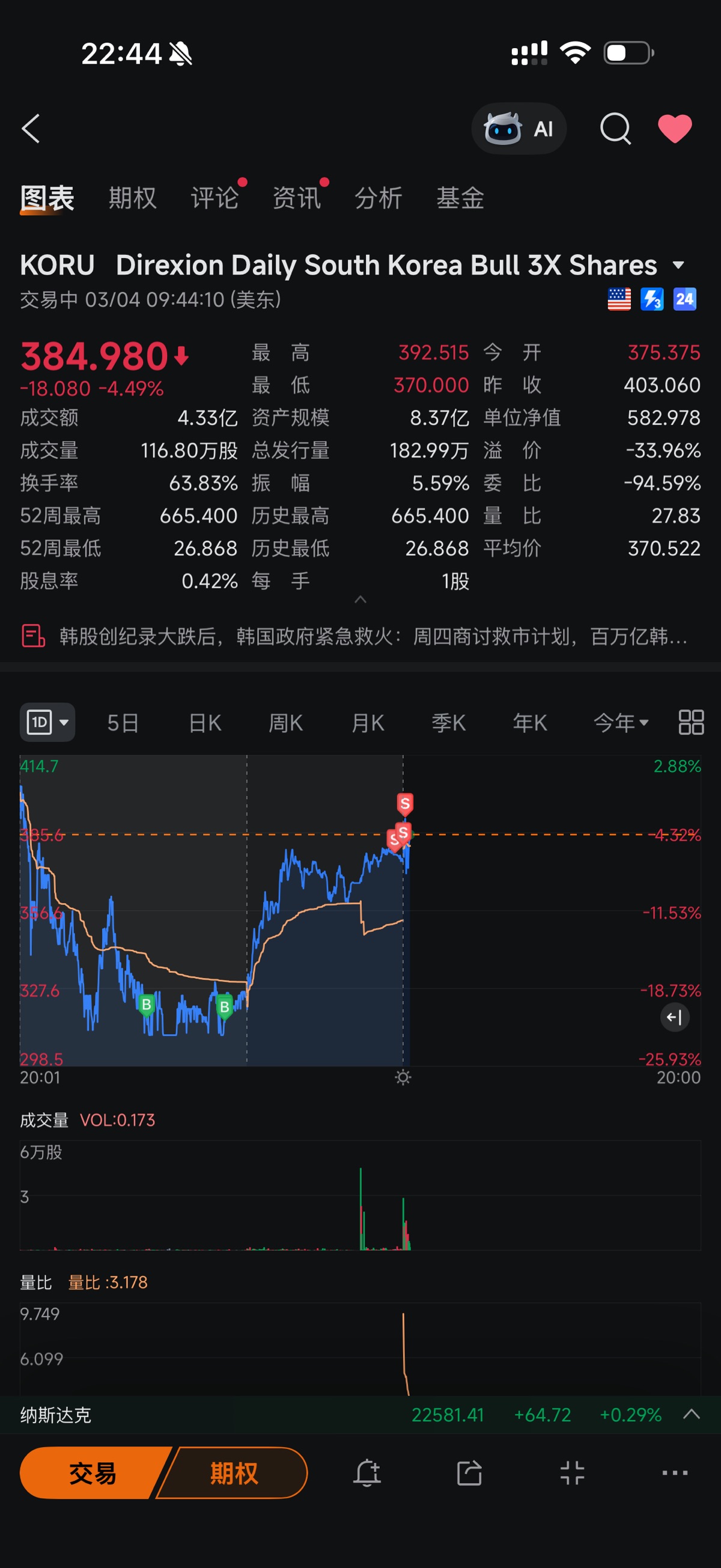Open the 资讯 tab

pos(296,198)
